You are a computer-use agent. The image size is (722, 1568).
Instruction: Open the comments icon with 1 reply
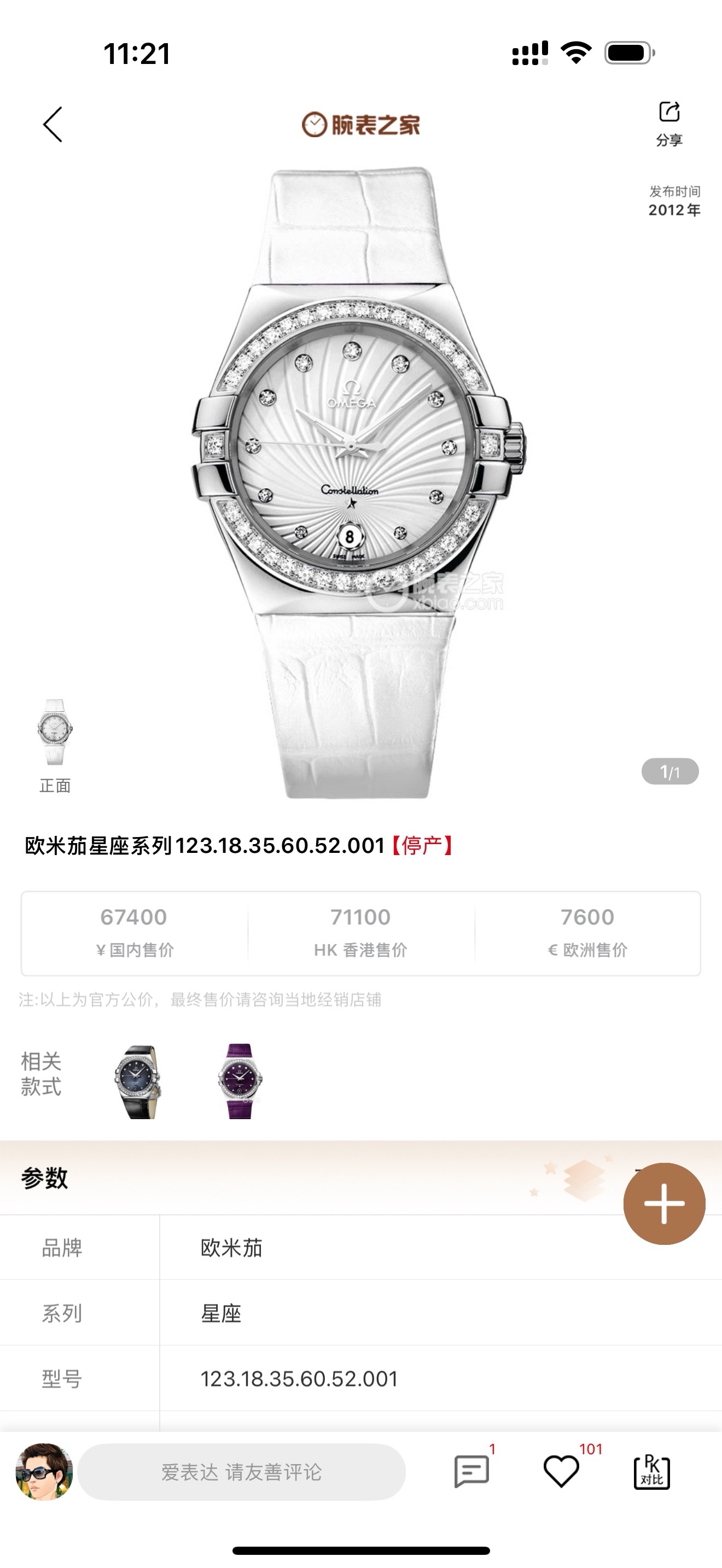point(472,1472)
